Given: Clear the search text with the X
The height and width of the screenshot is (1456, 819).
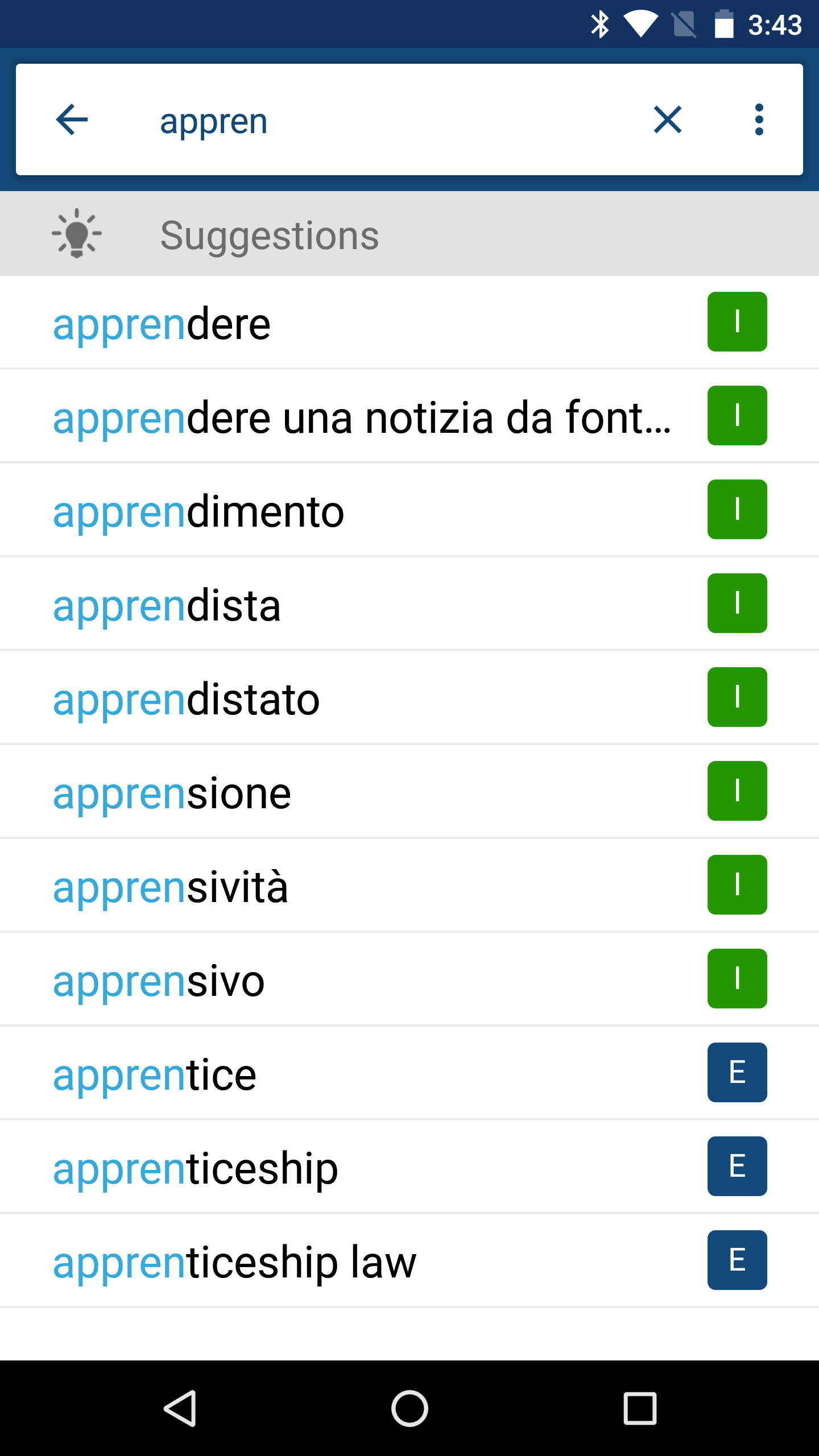Looking at the screenshot, I should click(668, 119).
